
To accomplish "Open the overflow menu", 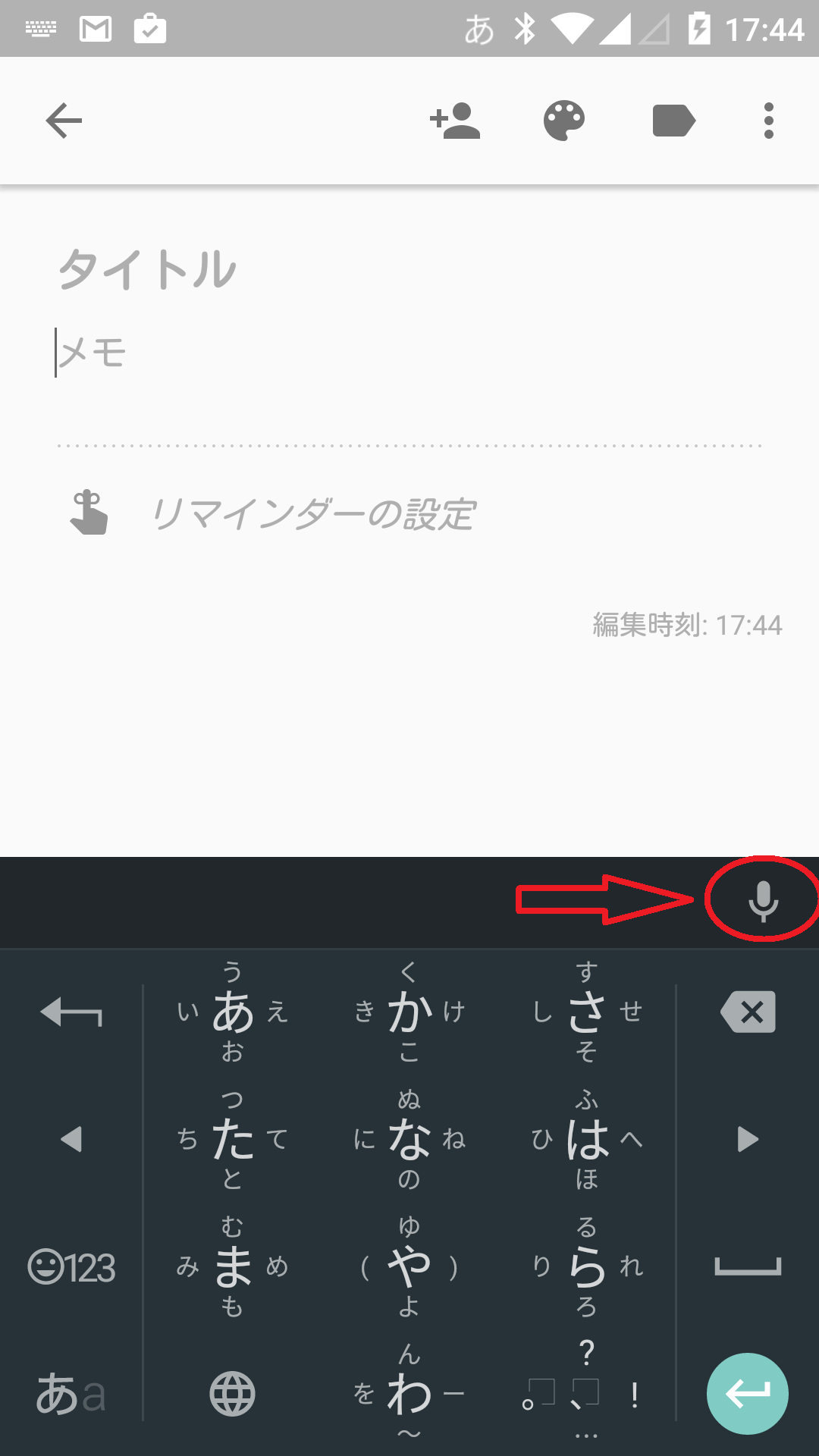I will [x=768, y=121].
